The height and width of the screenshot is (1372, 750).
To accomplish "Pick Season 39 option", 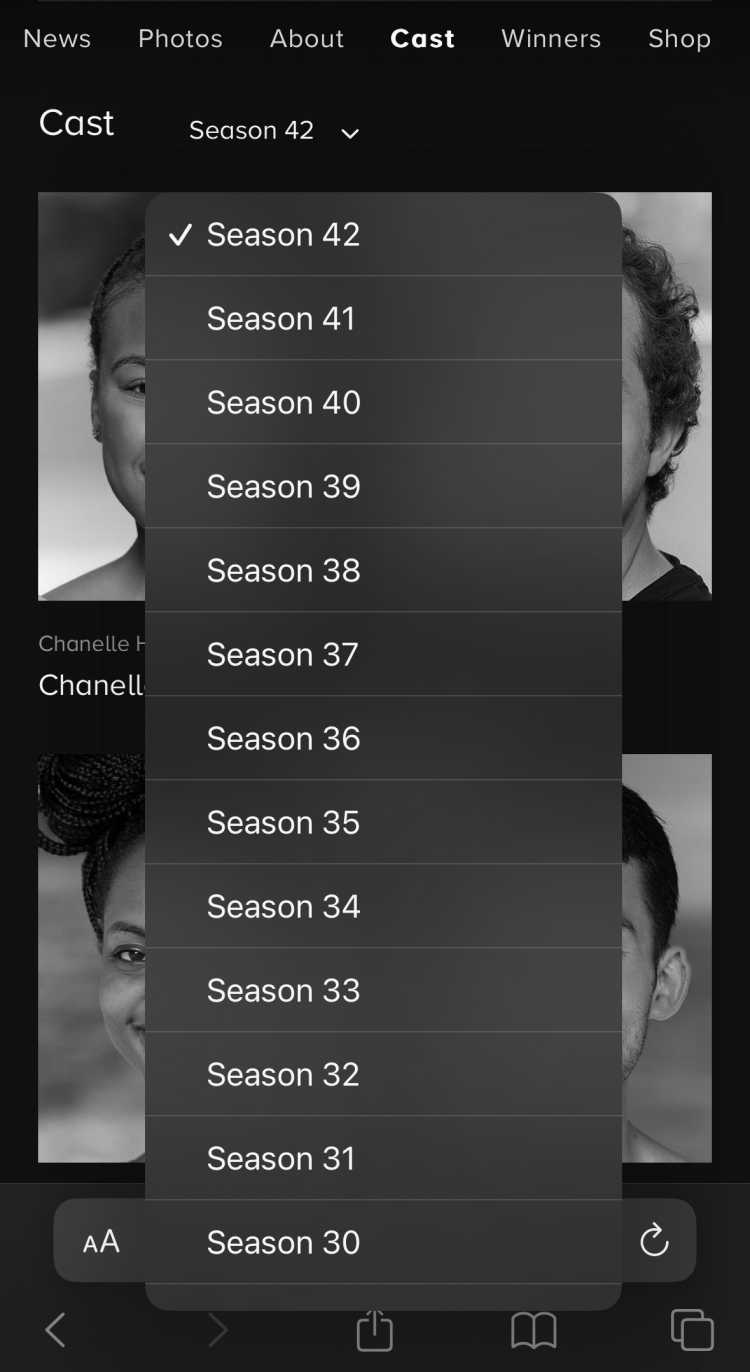I will 382,486.
